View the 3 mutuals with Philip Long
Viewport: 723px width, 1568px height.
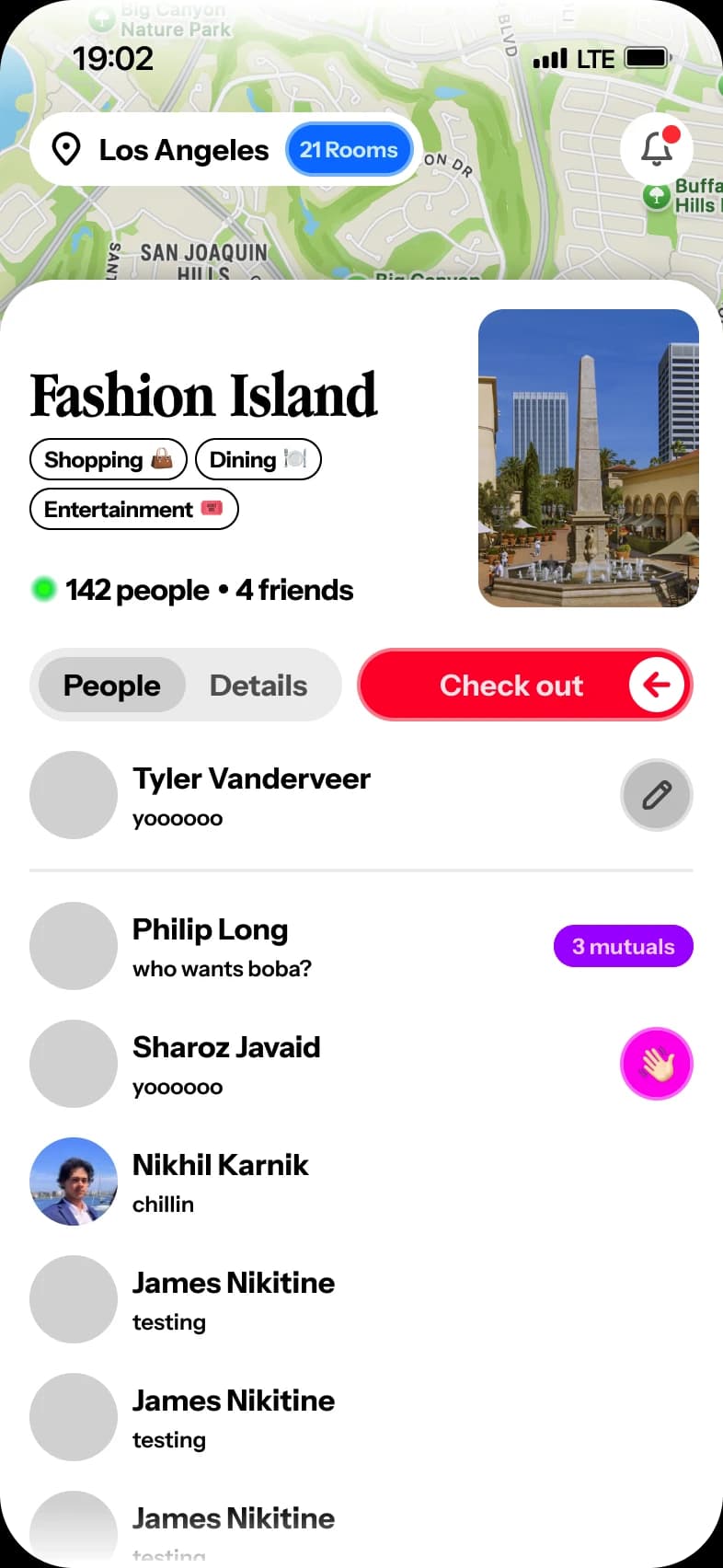point(623,946)
